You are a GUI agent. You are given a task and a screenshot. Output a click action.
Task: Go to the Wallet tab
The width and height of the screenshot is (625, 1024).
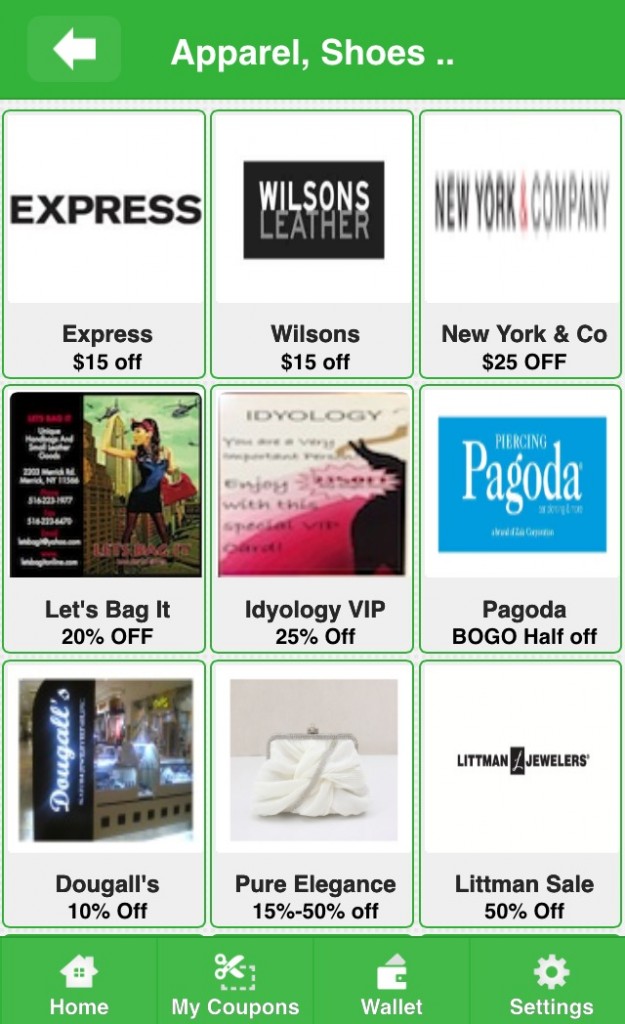click(x=391, y=981)
